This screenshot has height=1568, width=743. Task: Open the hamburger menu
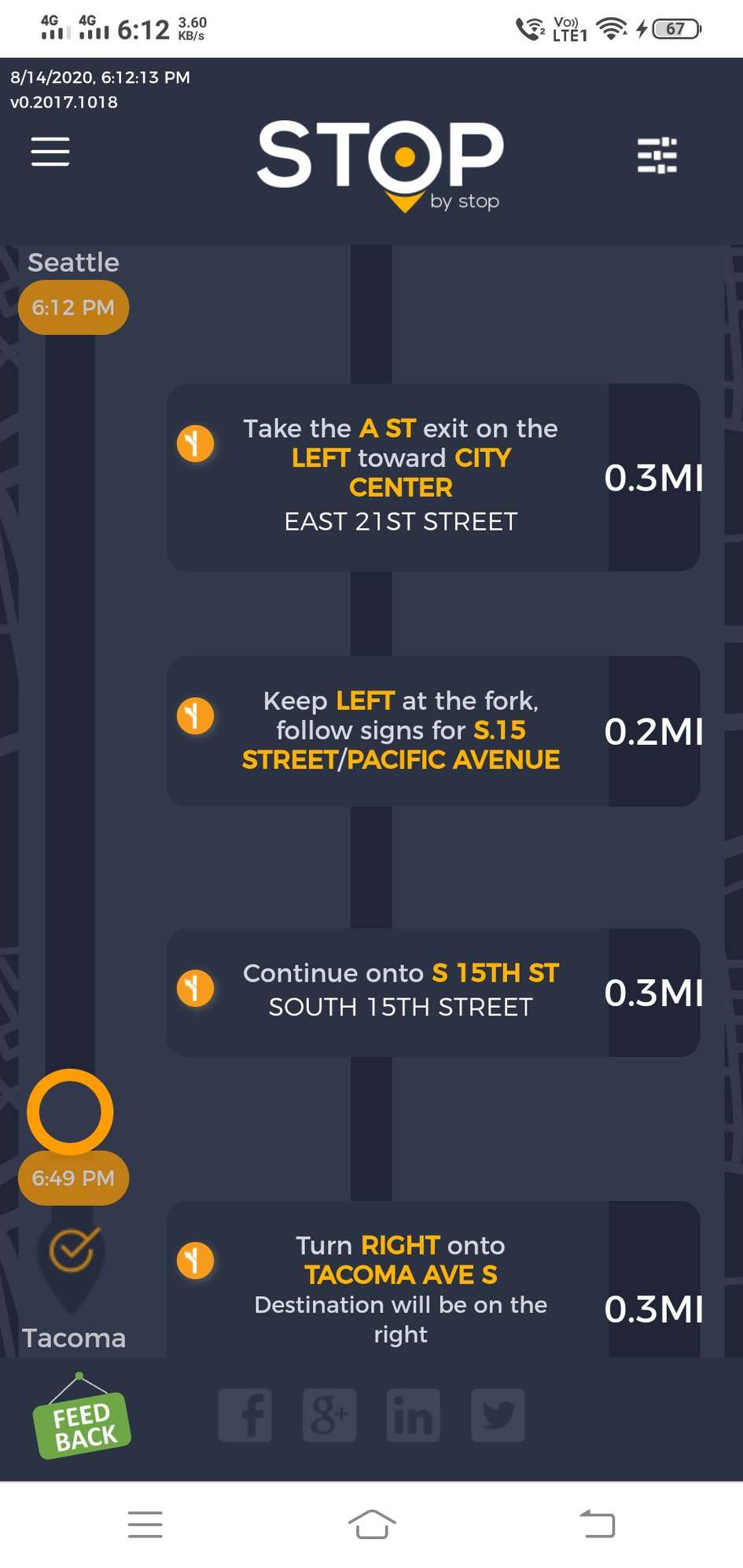pyautogui.click(x=50, y=152)
